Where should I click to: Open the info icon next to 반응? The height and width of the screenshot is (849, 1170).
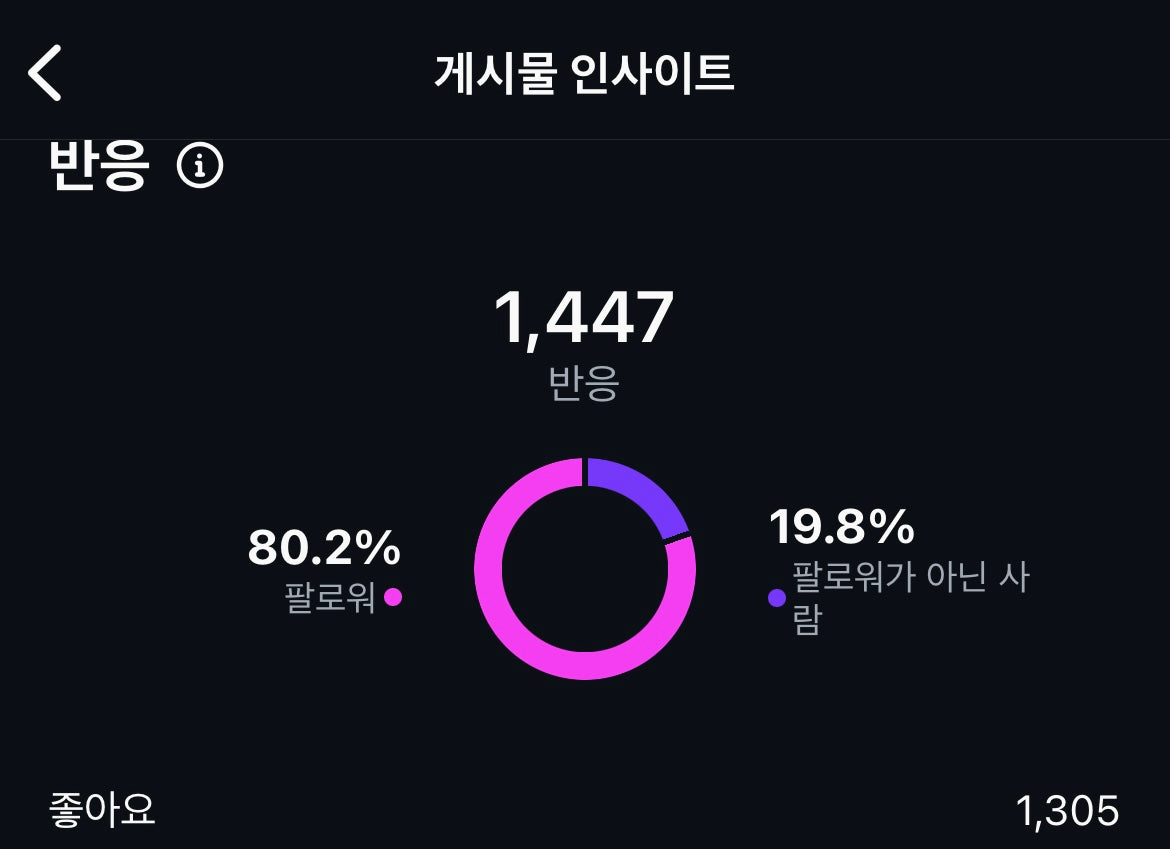[x=200, y=166]
